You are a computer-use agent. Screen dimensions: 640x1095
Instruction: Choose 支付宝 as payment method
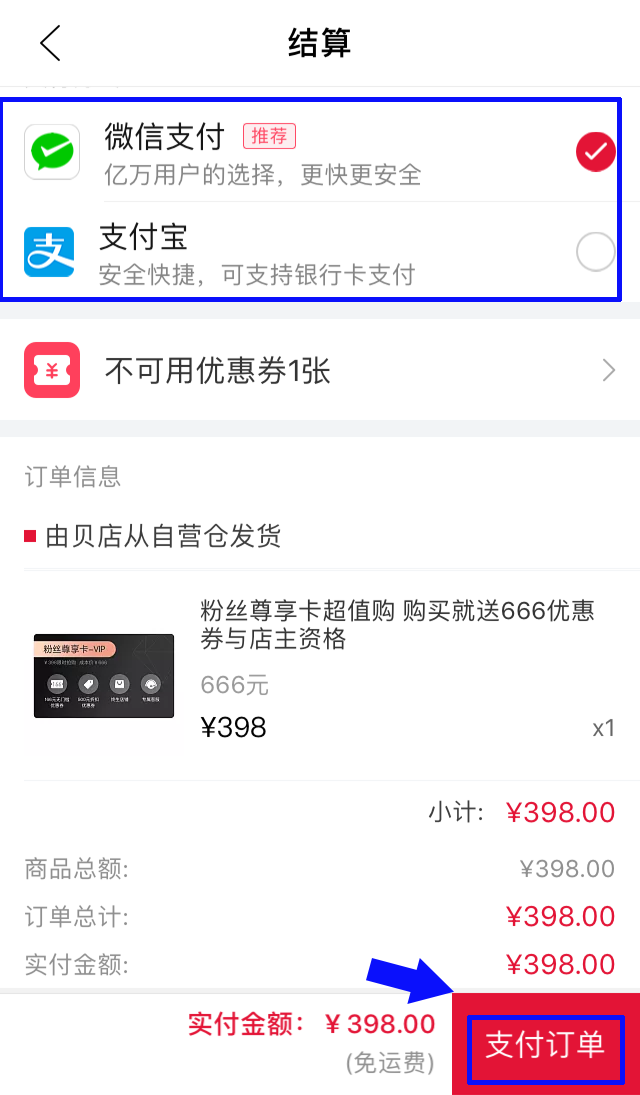[595, 253]
